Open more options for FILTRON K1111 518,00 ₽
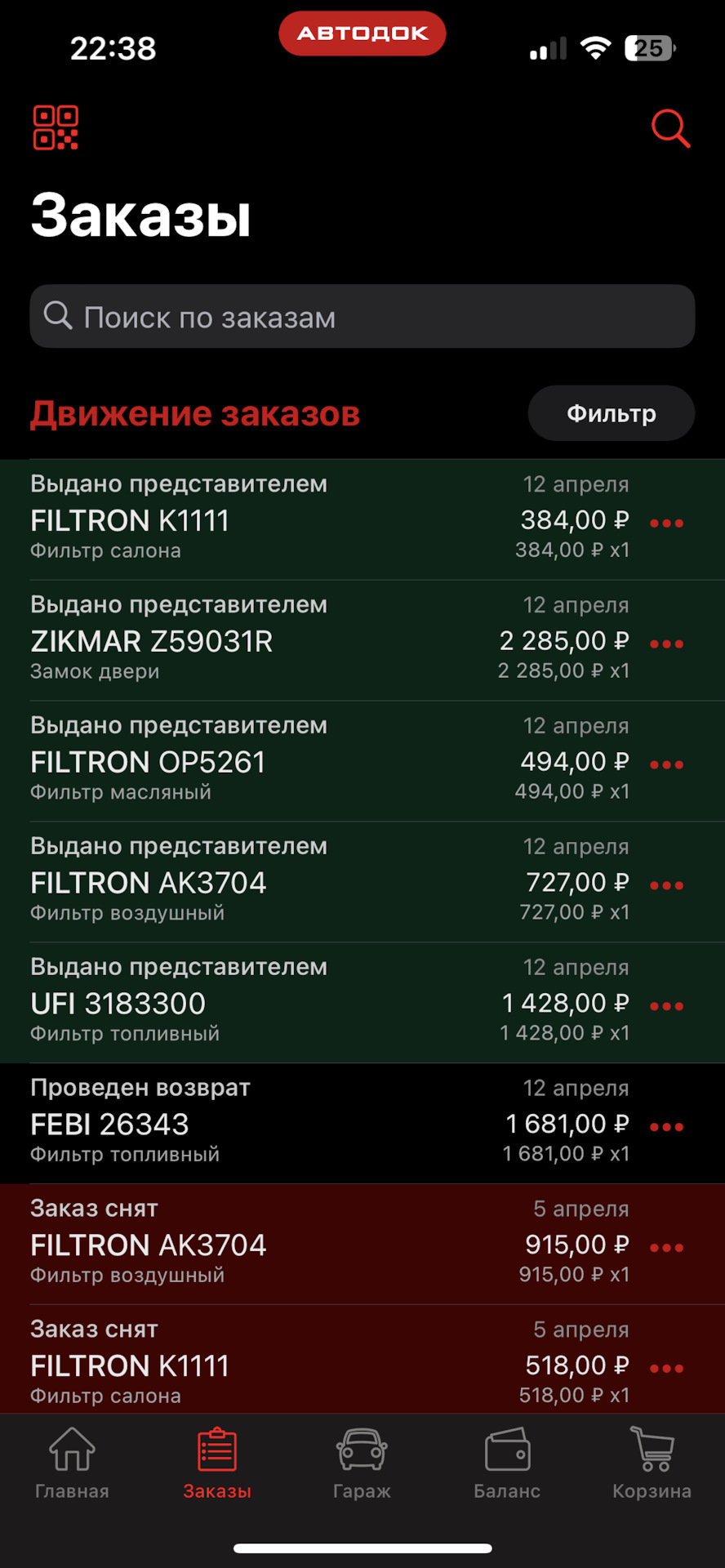Screen dimensions: 725x1568 pos(666,1369)
